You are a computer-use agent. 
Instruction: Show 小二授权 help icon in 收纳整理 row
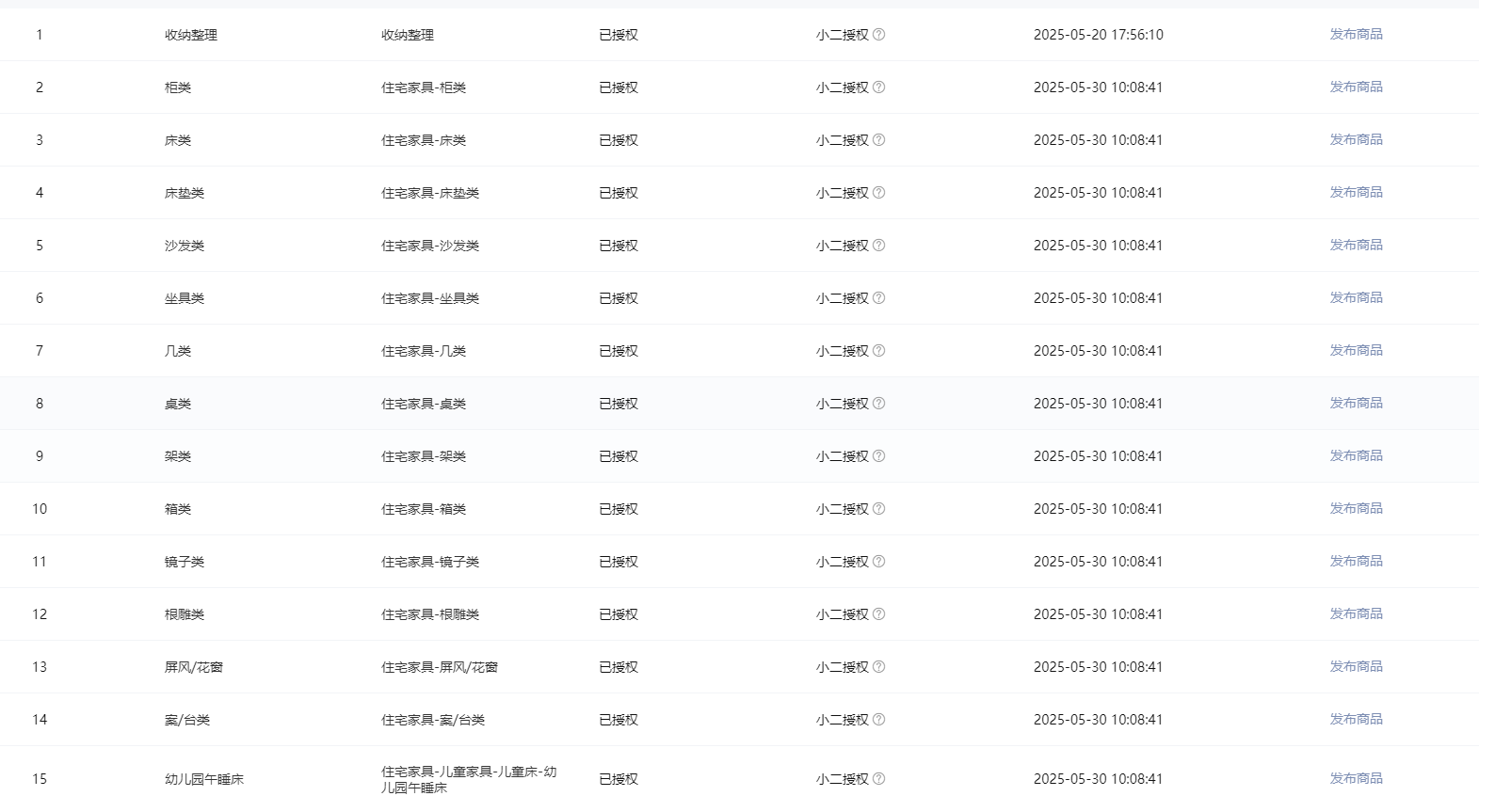click(878, 35)
